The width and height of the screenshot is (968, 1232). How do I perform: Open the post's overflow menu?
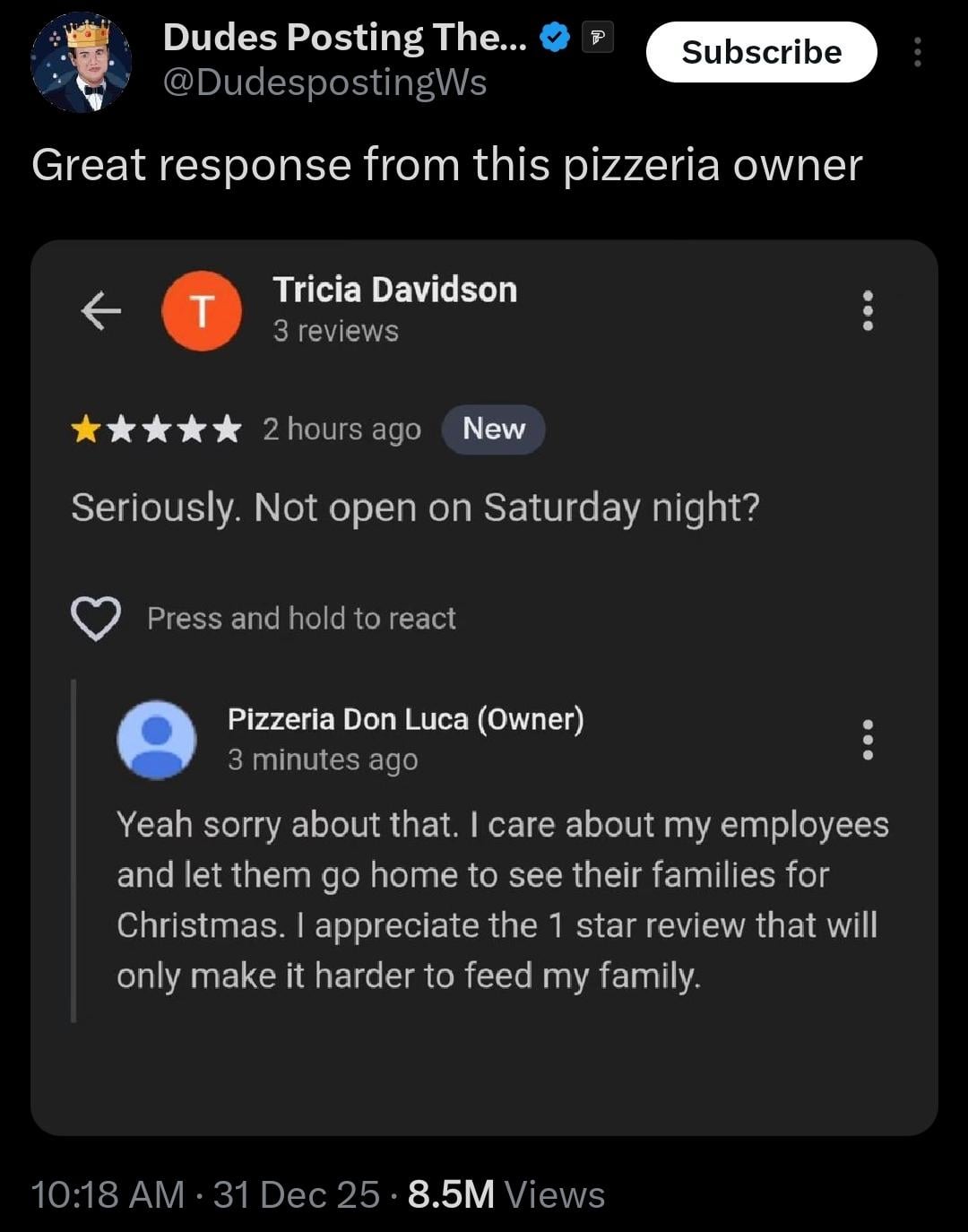click(917, 53)
